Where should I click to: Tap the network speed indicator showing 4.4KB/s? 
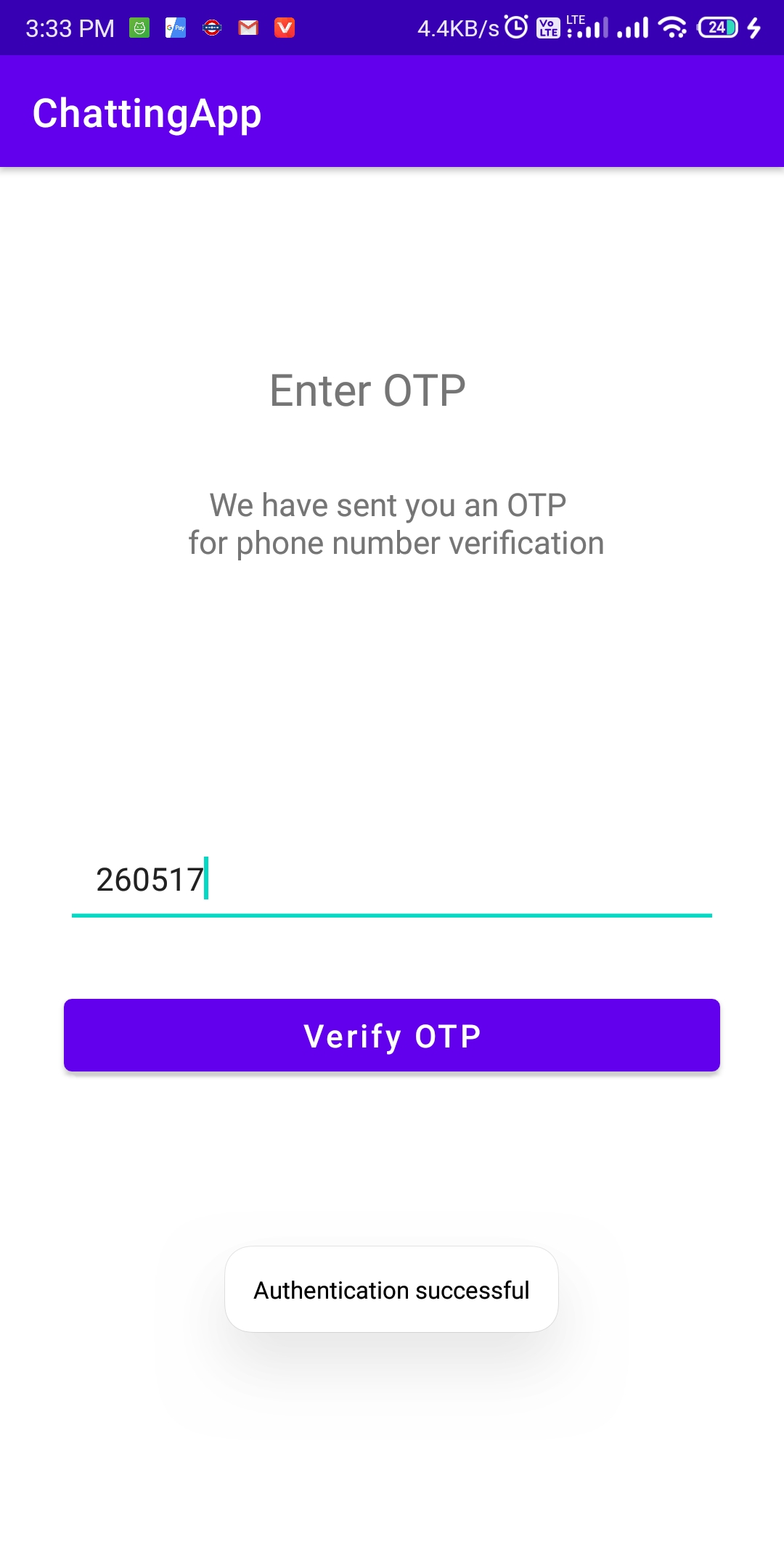[457, 28]
